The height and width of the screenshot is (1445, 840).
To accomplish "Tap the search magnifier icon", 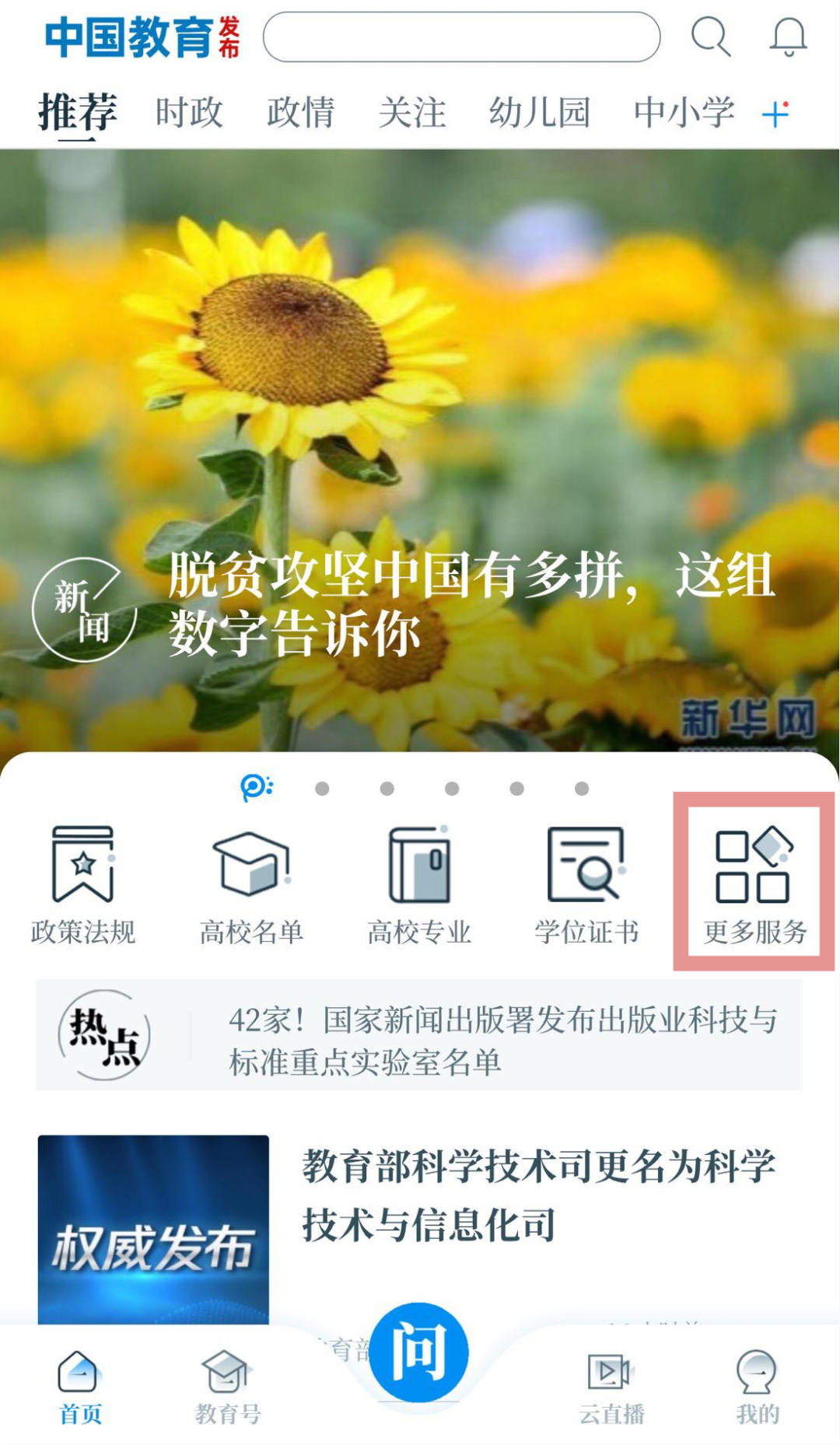I will point(711,37).
